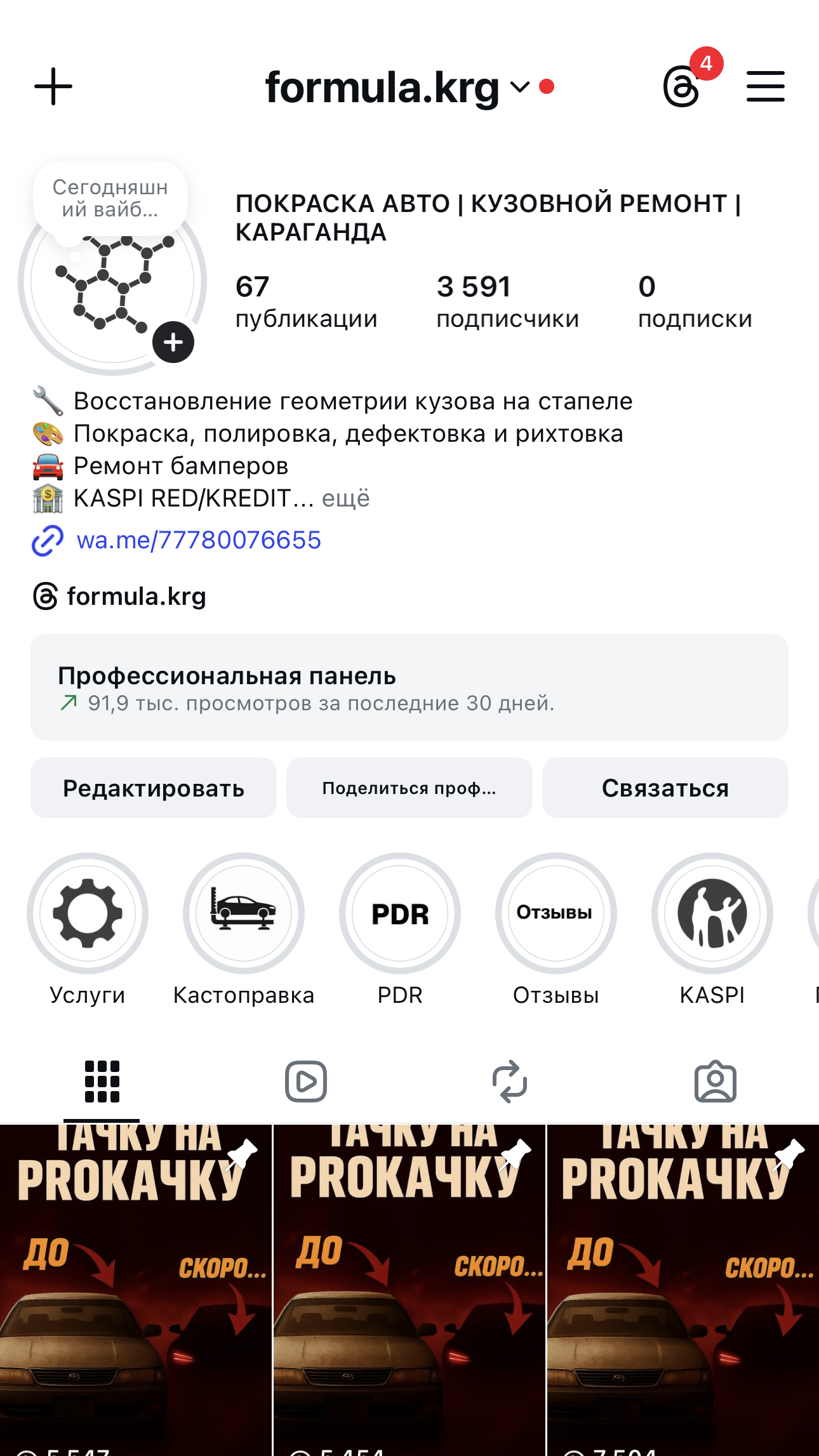Open Профессиональная панель dashboard
The width and height of the screenshot is (819, 1456).
point(409,687)
